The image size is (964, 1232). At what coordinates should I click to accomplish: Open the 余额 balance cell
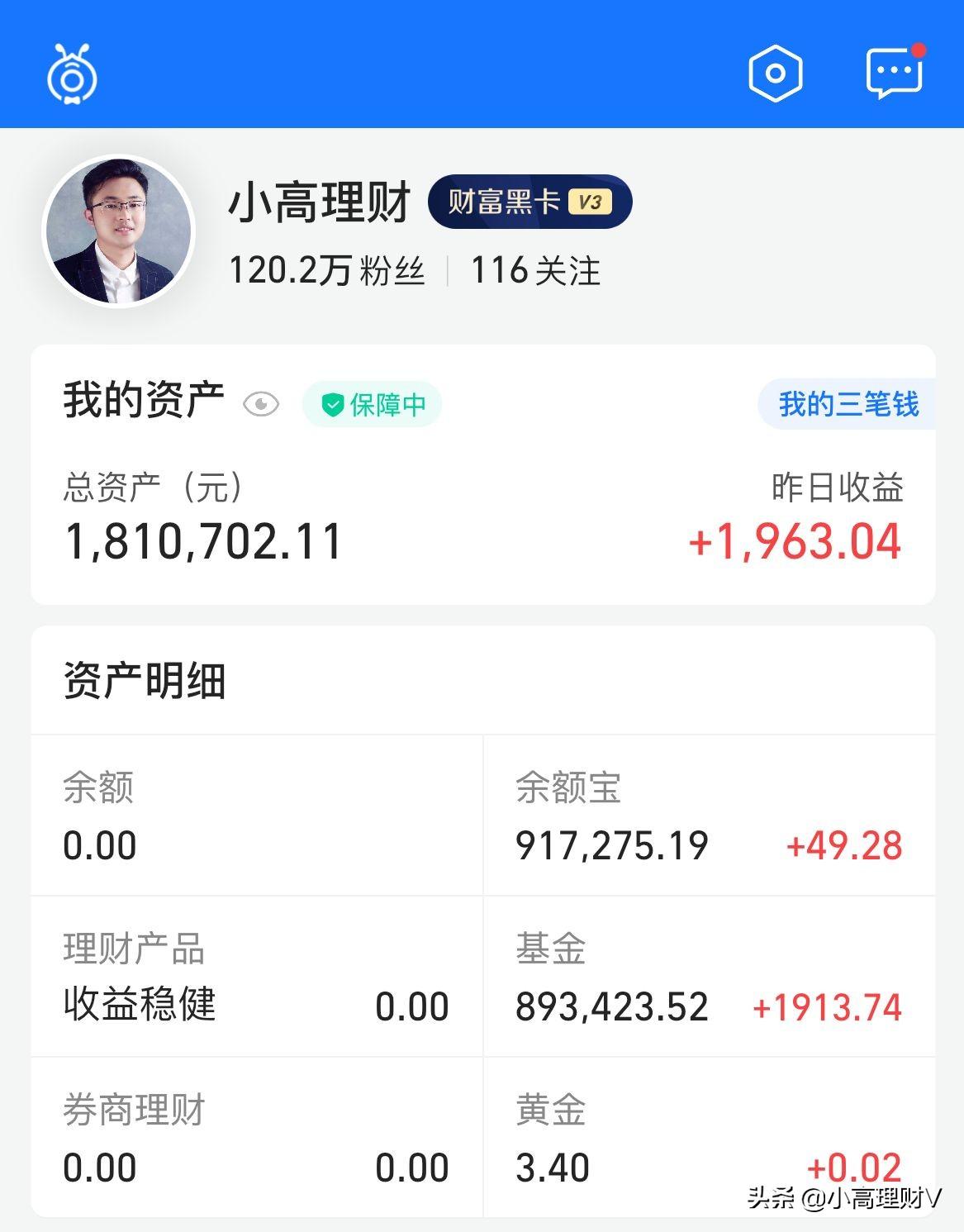point(257,816)
